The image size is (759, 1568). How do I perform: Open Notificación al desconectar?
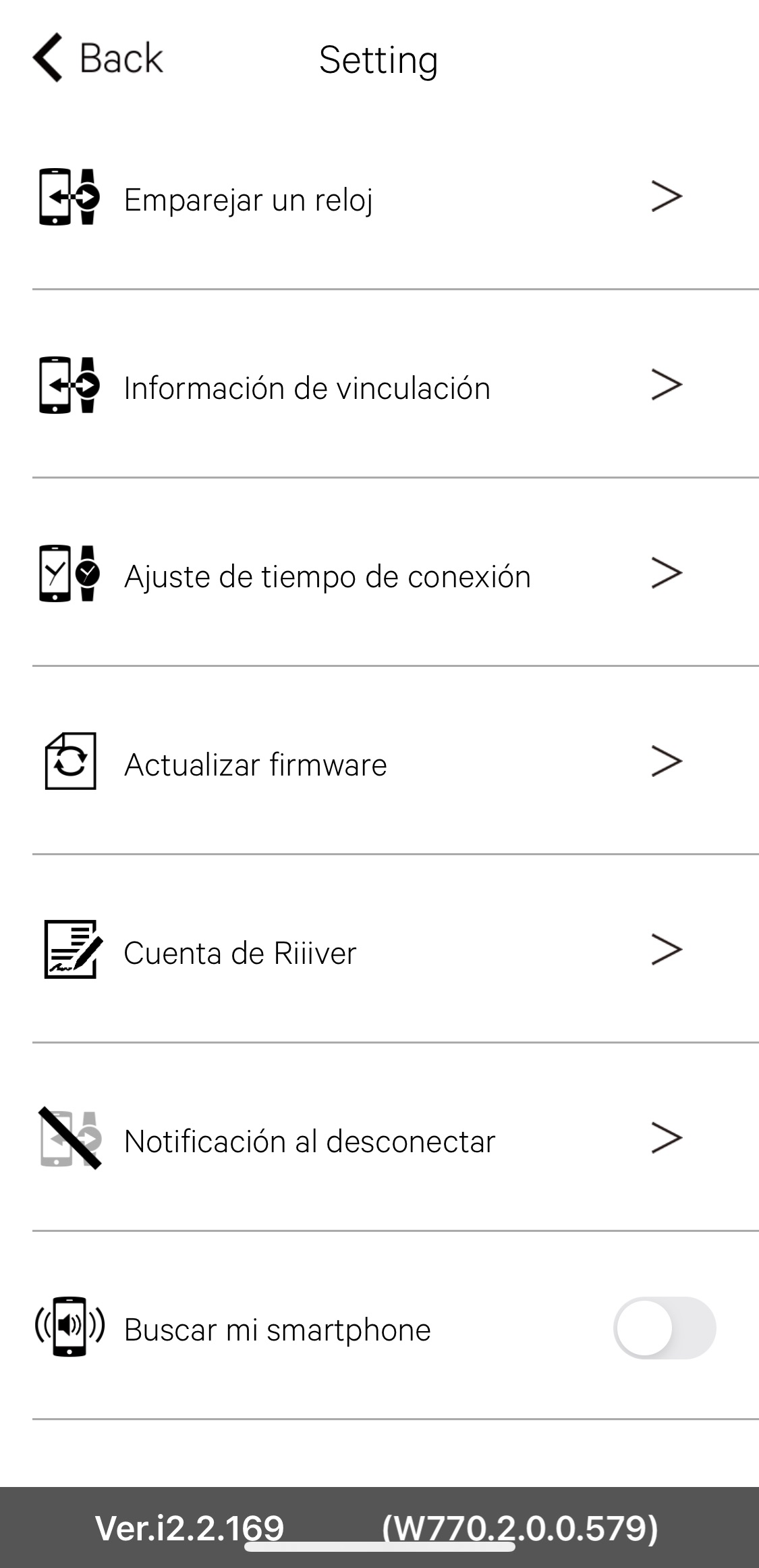[310, 1141]
